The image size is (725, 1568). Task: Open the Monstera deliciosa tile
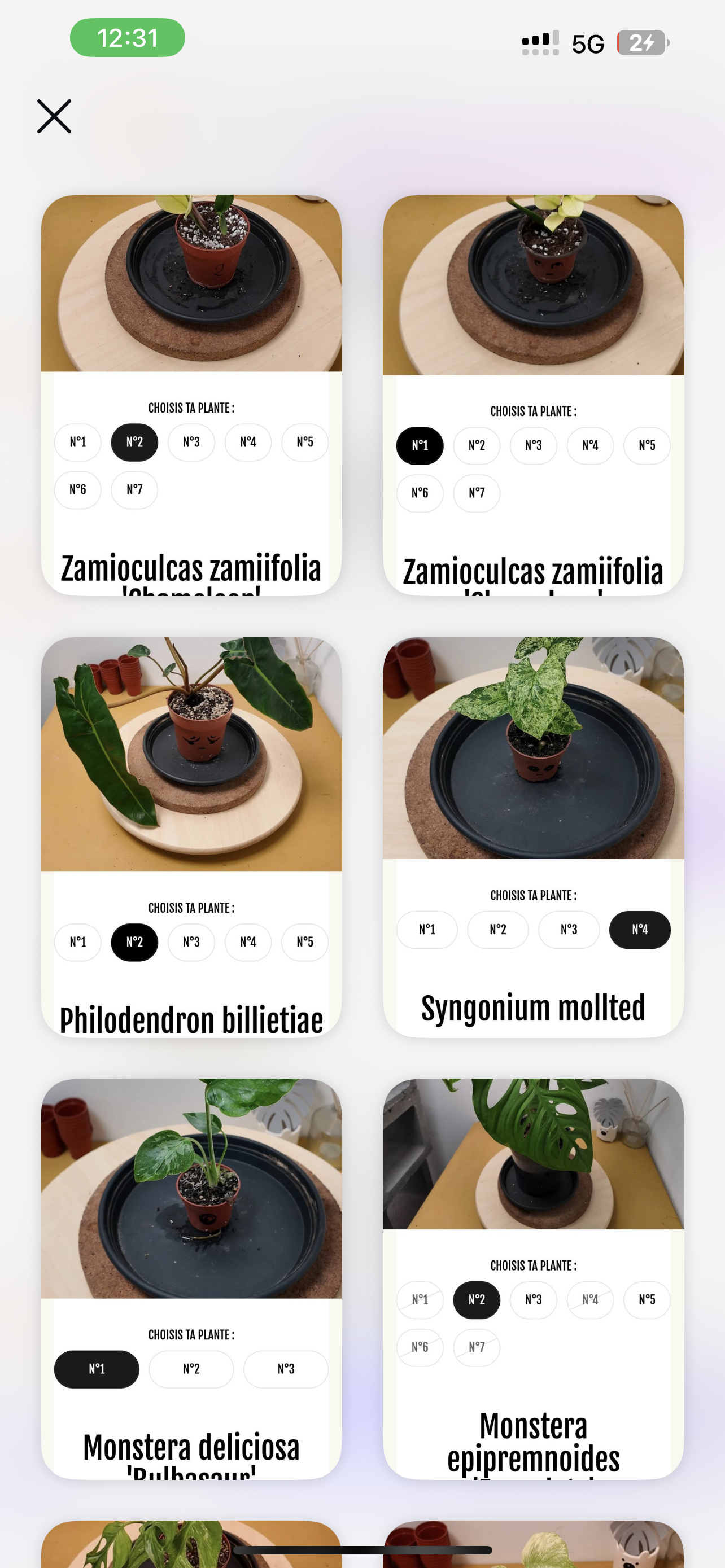(191, 1279)
